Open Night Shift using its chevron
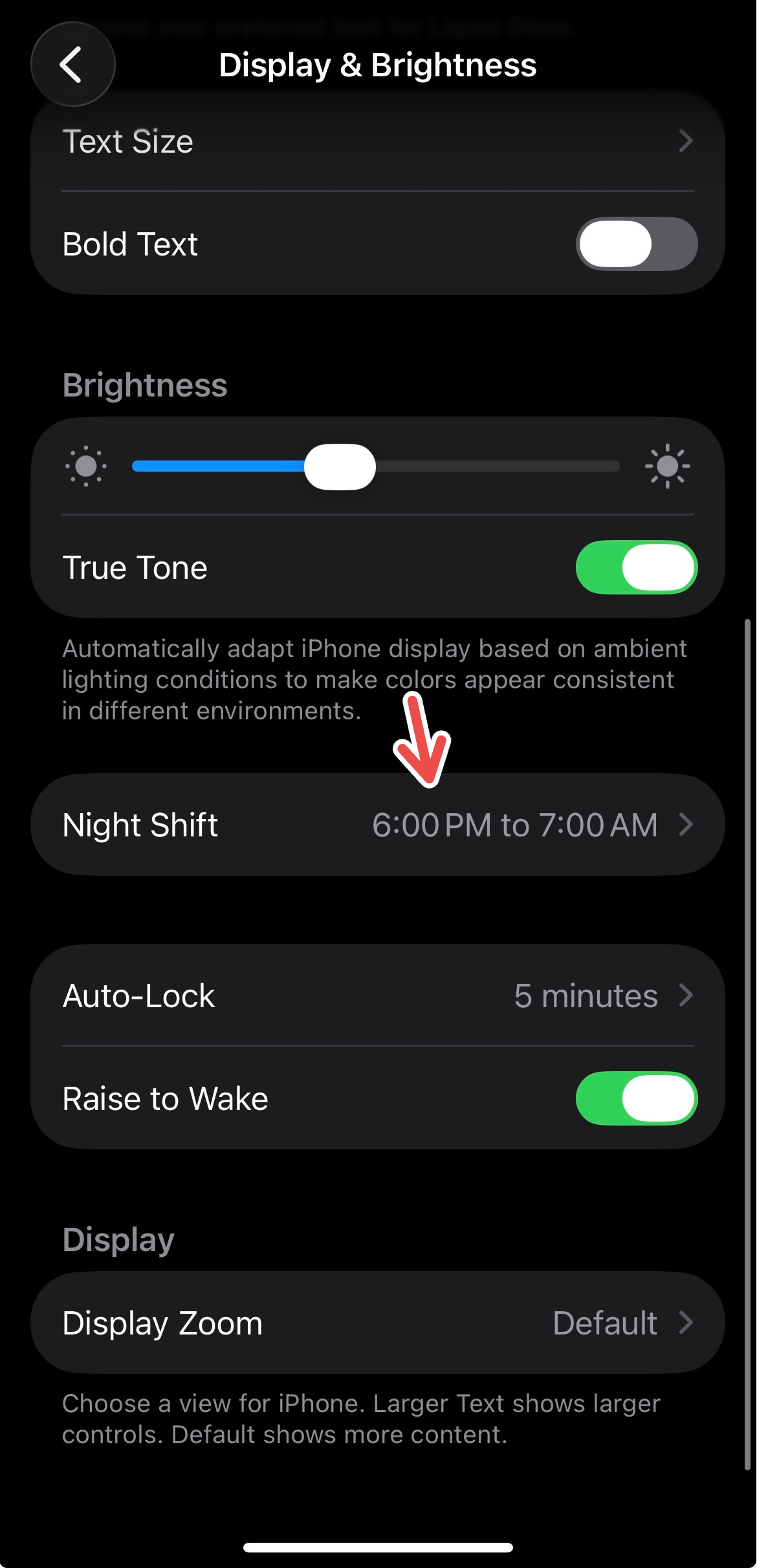This screenshot has height=1568, width=757. pyautogui.click(x=687, y=824)
